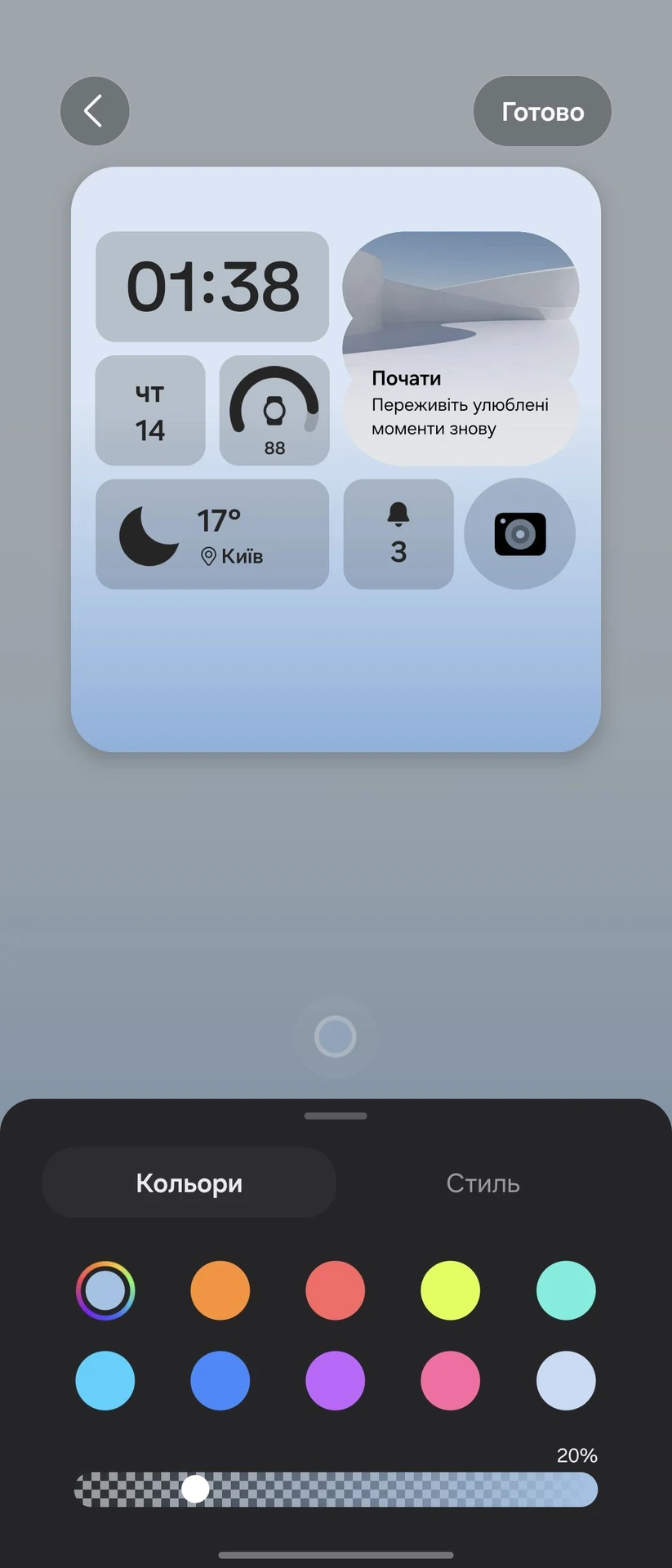Open the custom color picker ring swatch
This screenshot has height=1568, width=672.
105,1290
